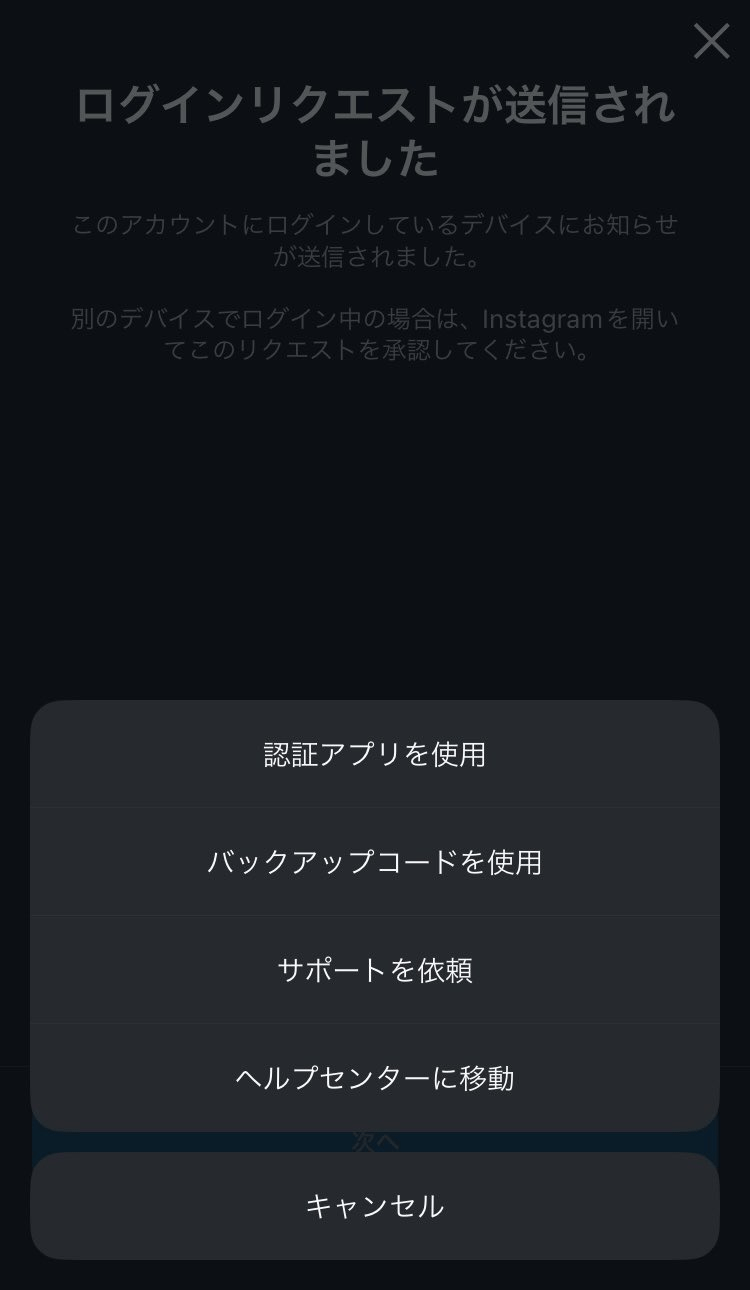
Task: Choose バックアップコードを使用
Action: [x=375, y=862]
